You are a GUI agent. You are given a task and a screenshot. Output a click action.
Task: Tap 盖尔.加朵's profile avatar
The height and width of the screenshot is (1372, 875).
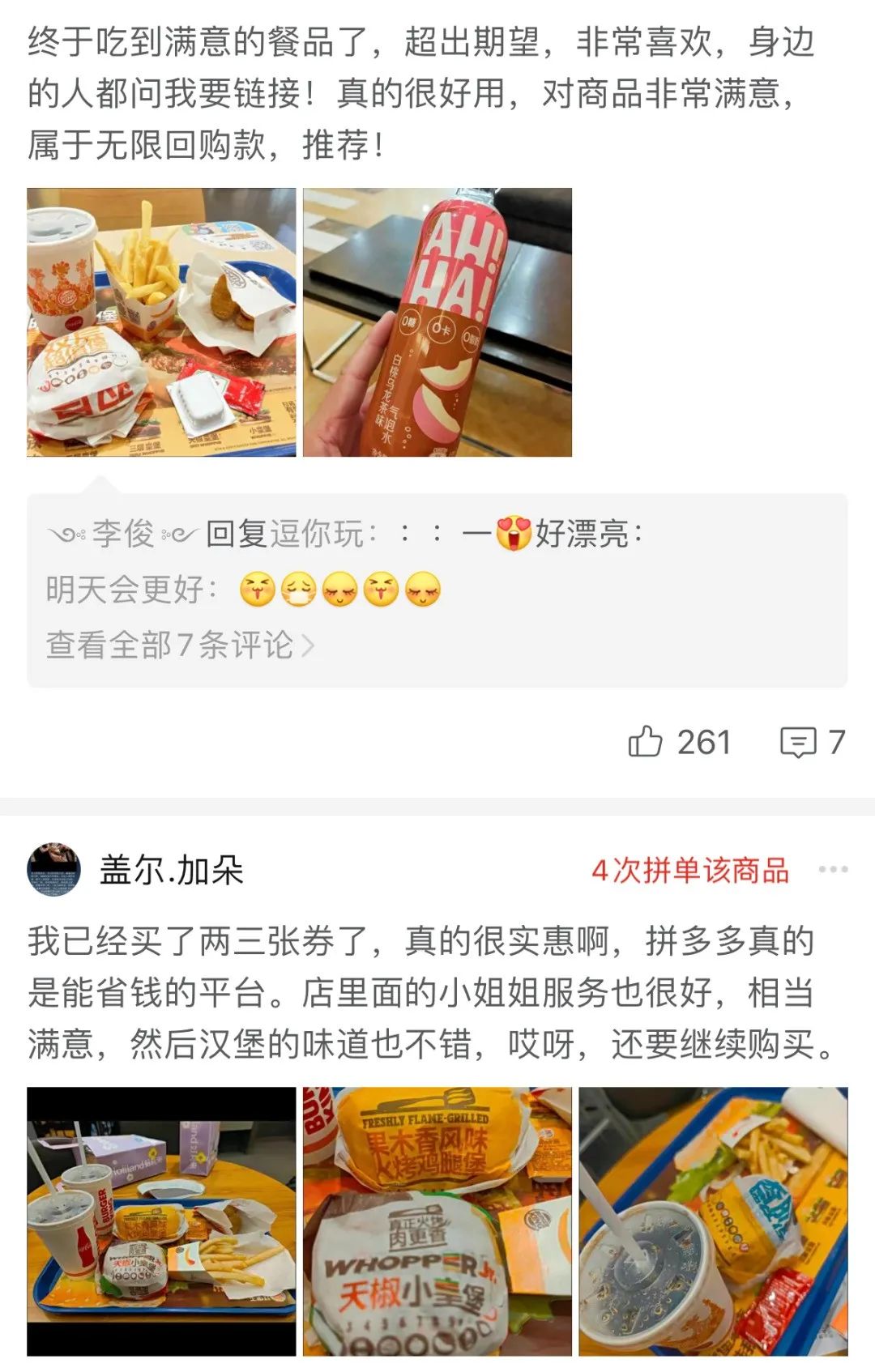[x=52, y=870]
